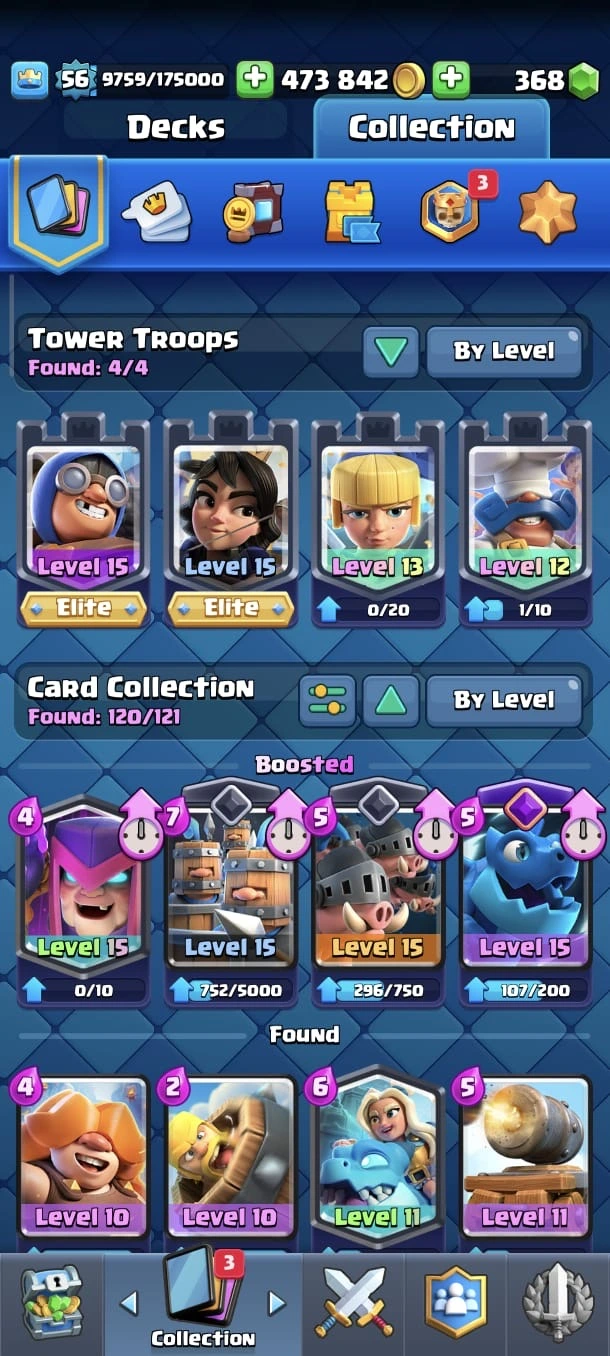This screenshot has width=610, height=1356.
Task: Open Card Collection filter settings
Action: 327,700
